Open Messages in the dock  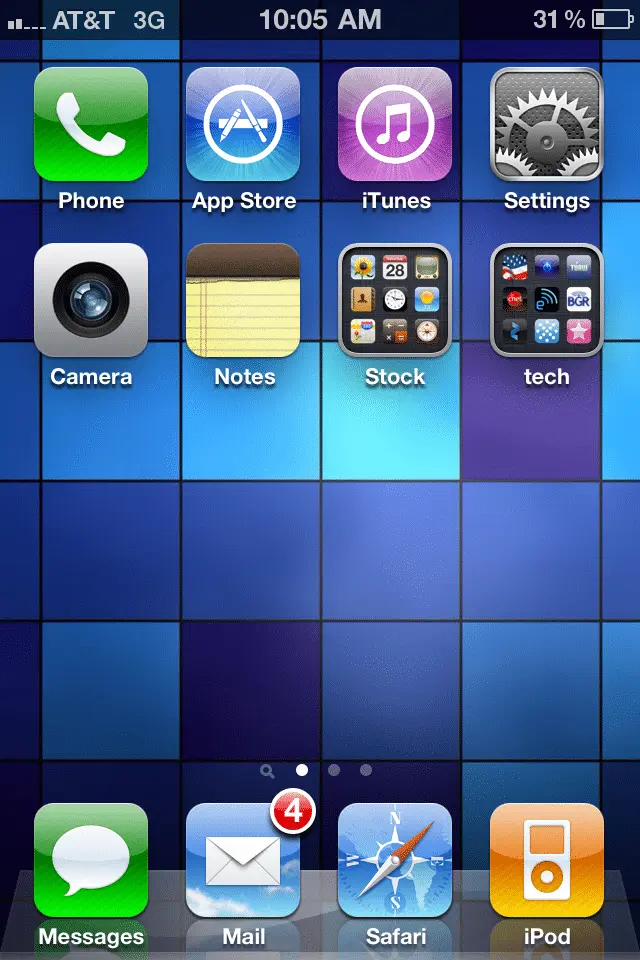pyautogui.click(x=91, y=860)
